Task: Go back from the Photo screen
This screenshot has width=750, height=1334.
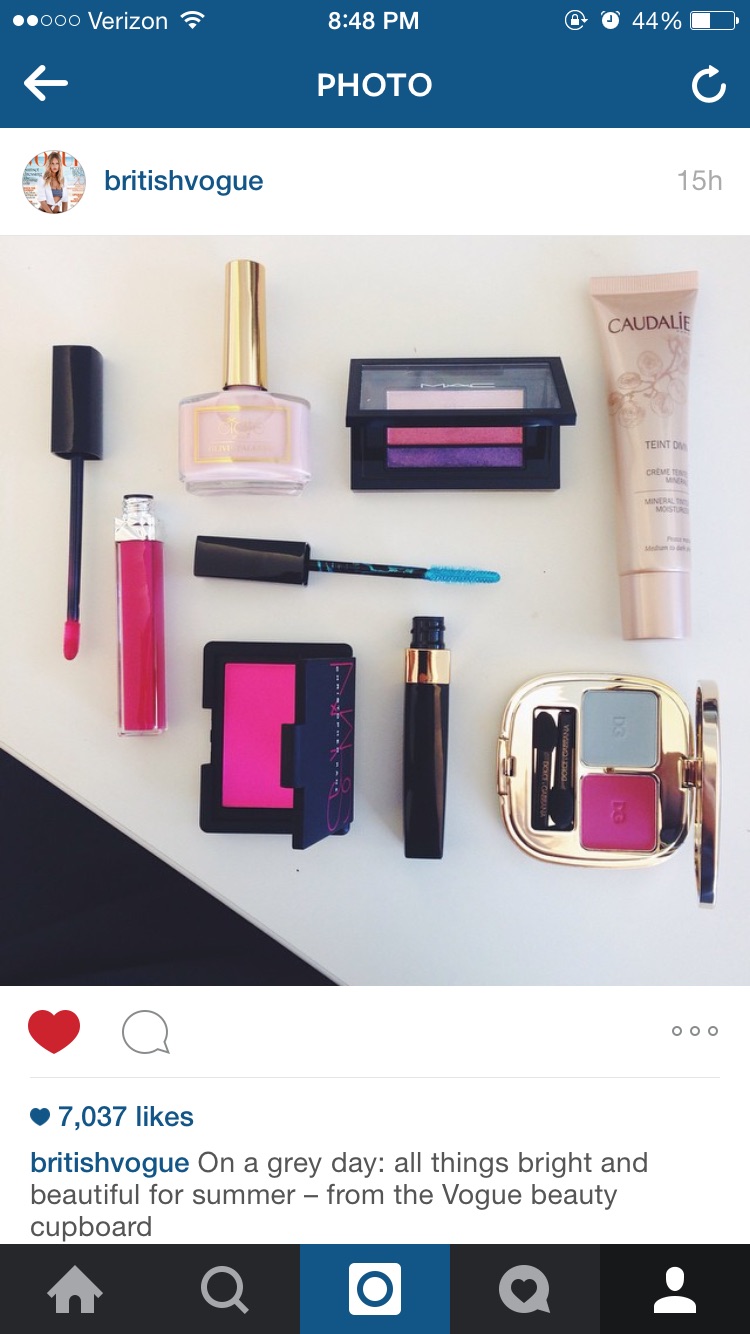Action: coord(46,85)
